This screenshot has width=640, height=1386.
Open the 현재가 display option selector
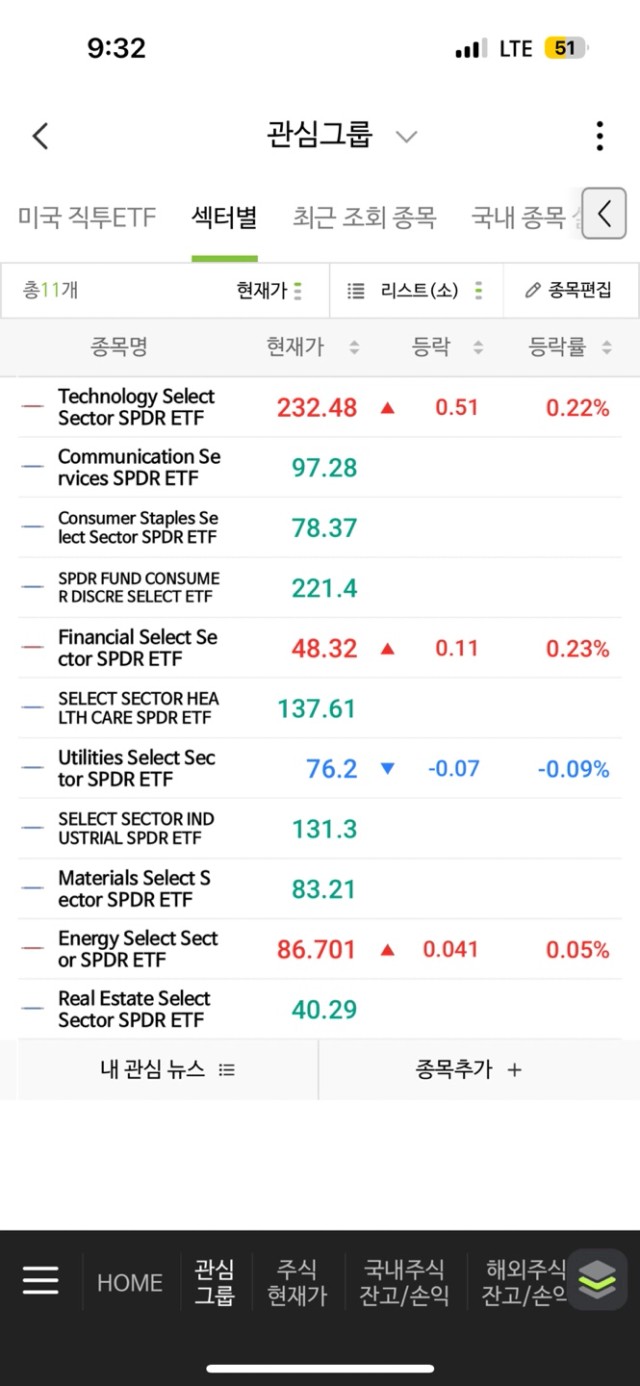pos(269,291)
